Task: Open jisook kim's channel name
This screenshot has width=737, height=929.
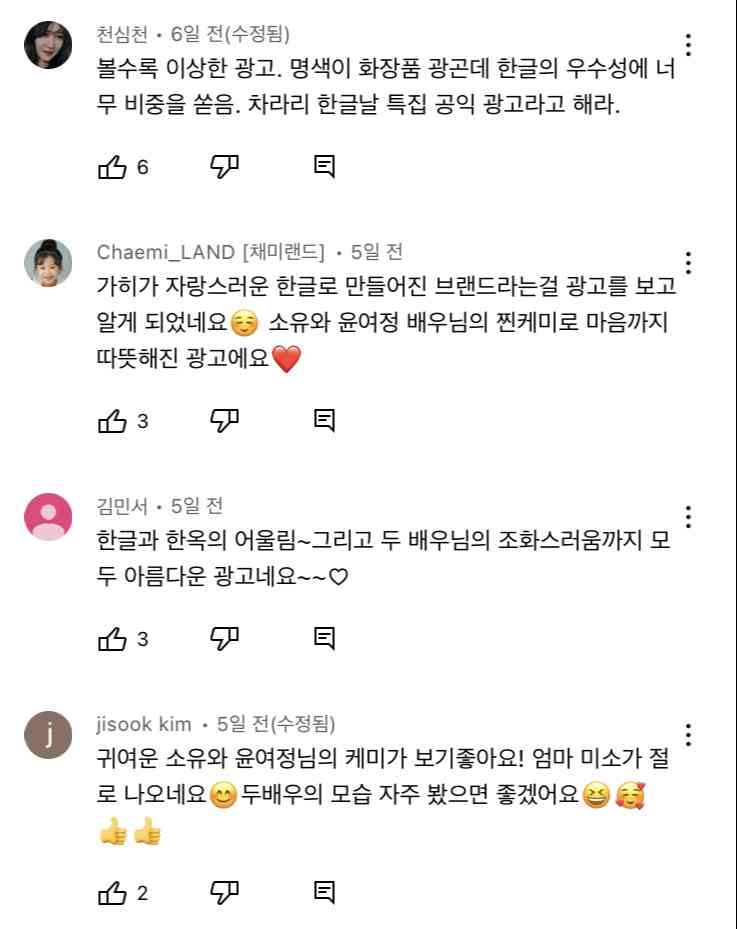Action: pyautogui.click(x=144, y=723)
